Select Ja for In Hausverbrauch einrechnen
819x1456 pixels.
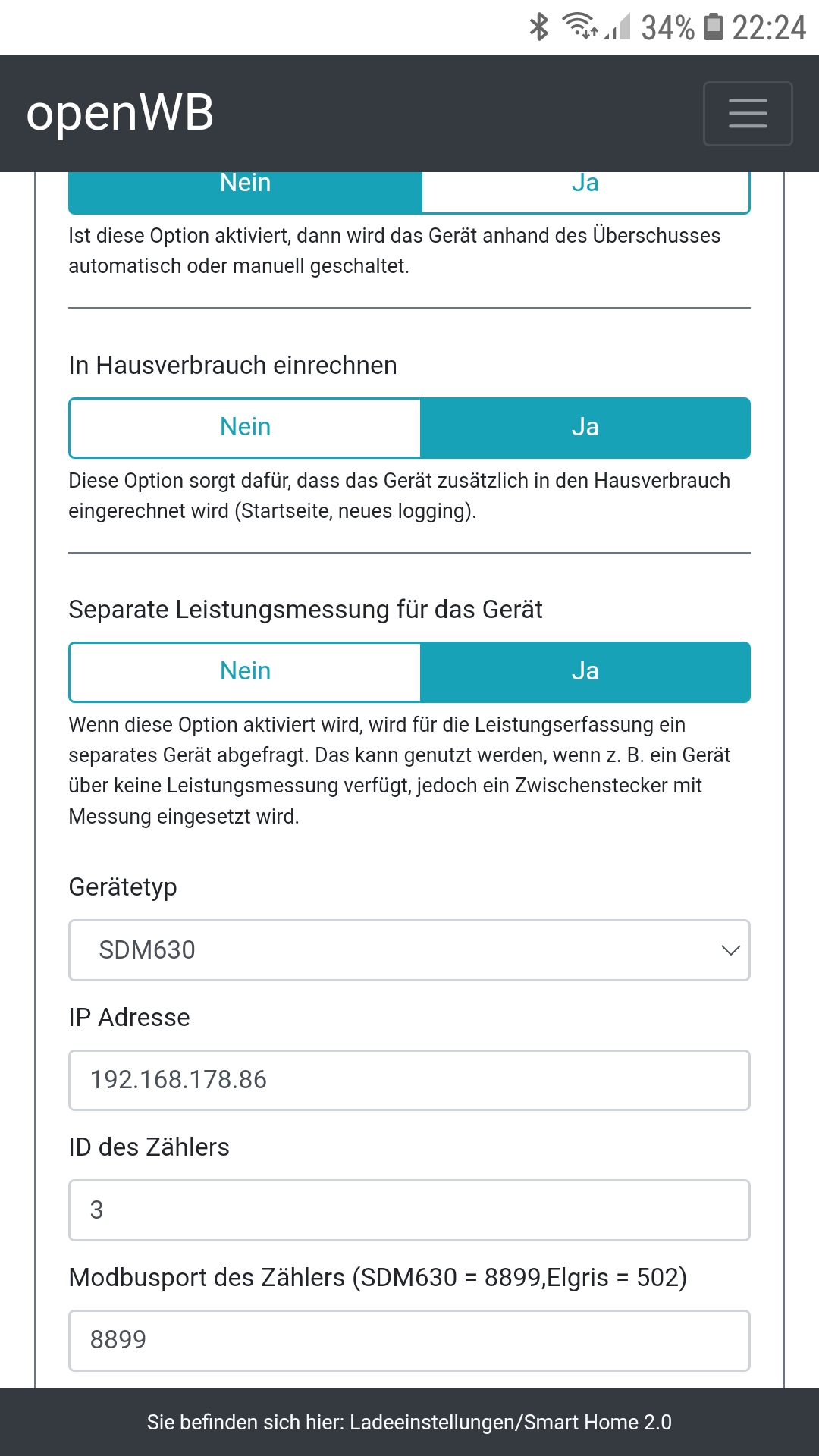[585, 428]
